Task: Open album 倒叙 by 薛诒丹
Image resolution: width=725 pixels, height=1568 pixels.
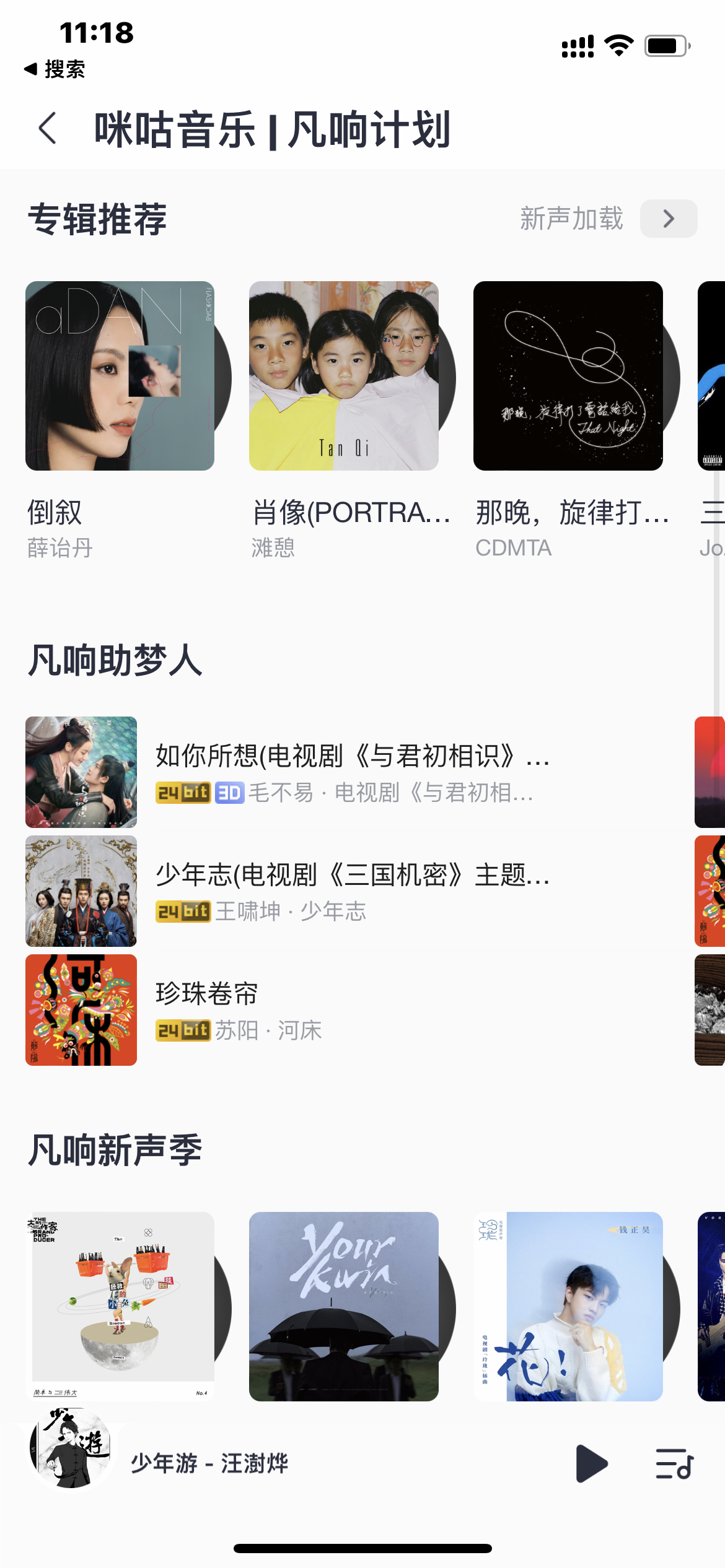Action: 120,376
